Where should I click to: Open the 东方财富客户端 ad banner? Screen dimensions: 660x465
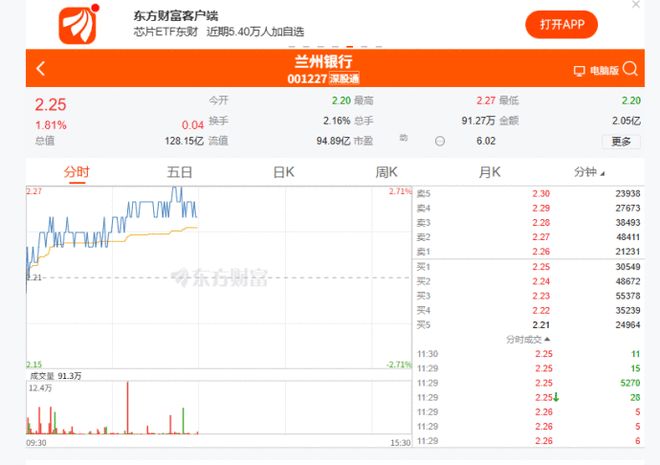pos(219,24)
